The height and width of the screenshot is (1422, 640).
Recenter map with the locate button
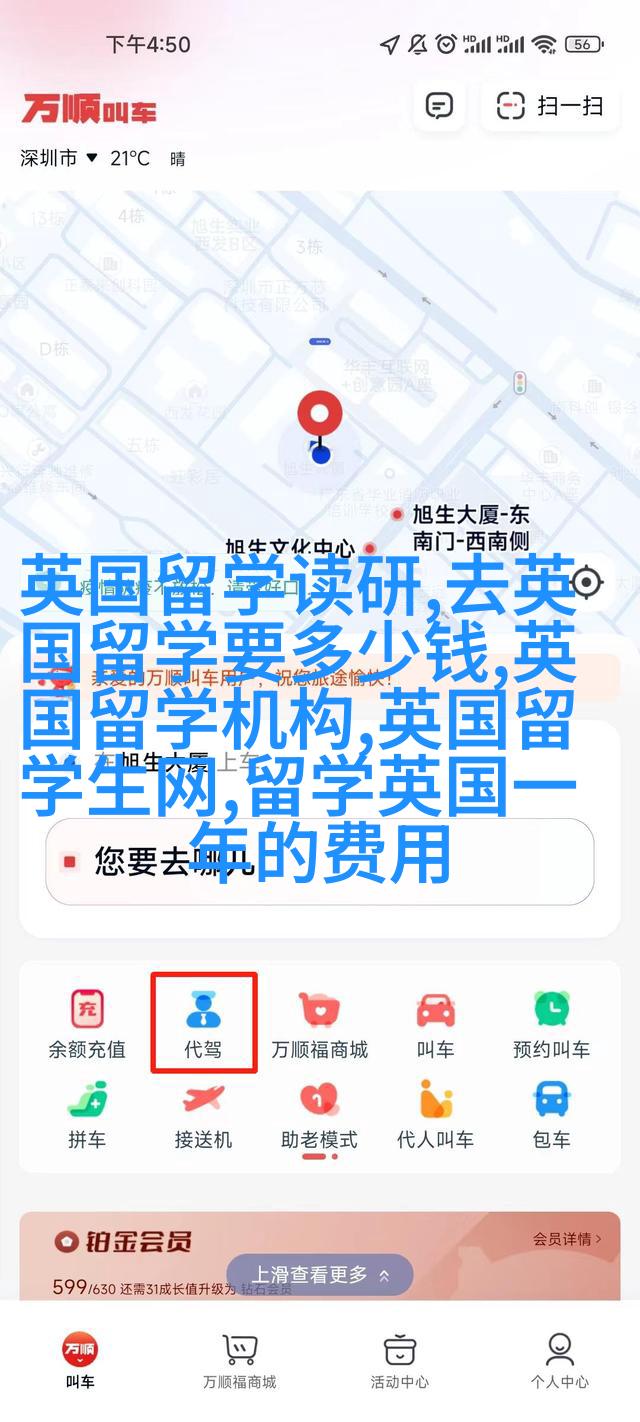(x=587, y=581)
